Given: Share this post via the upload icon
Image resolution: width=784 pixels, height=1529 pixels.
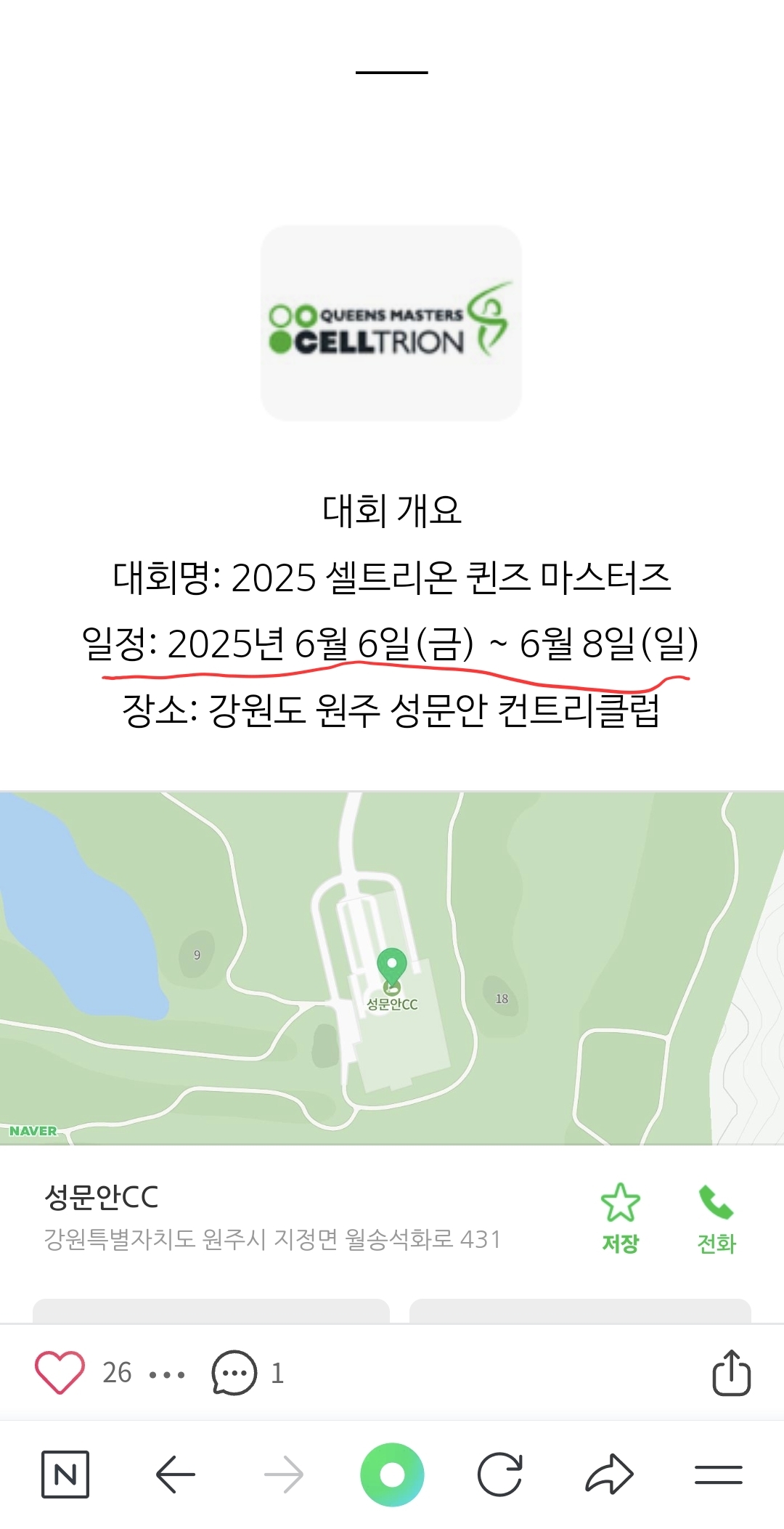Looking at the screenshot, I should (x=731, y=1372).
